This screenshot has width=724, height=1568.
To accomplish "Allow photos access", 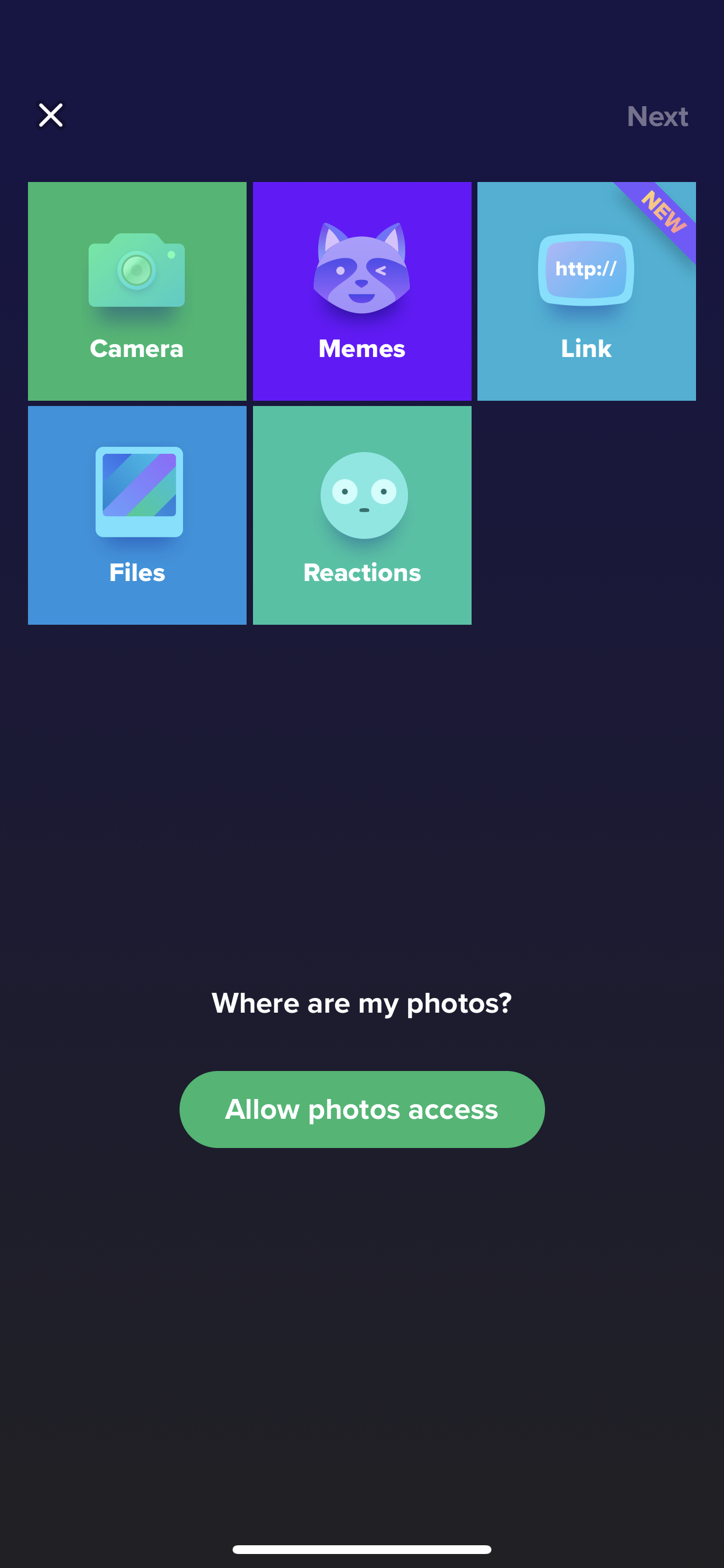I will pyautogui.click(x=362, y=1109).
